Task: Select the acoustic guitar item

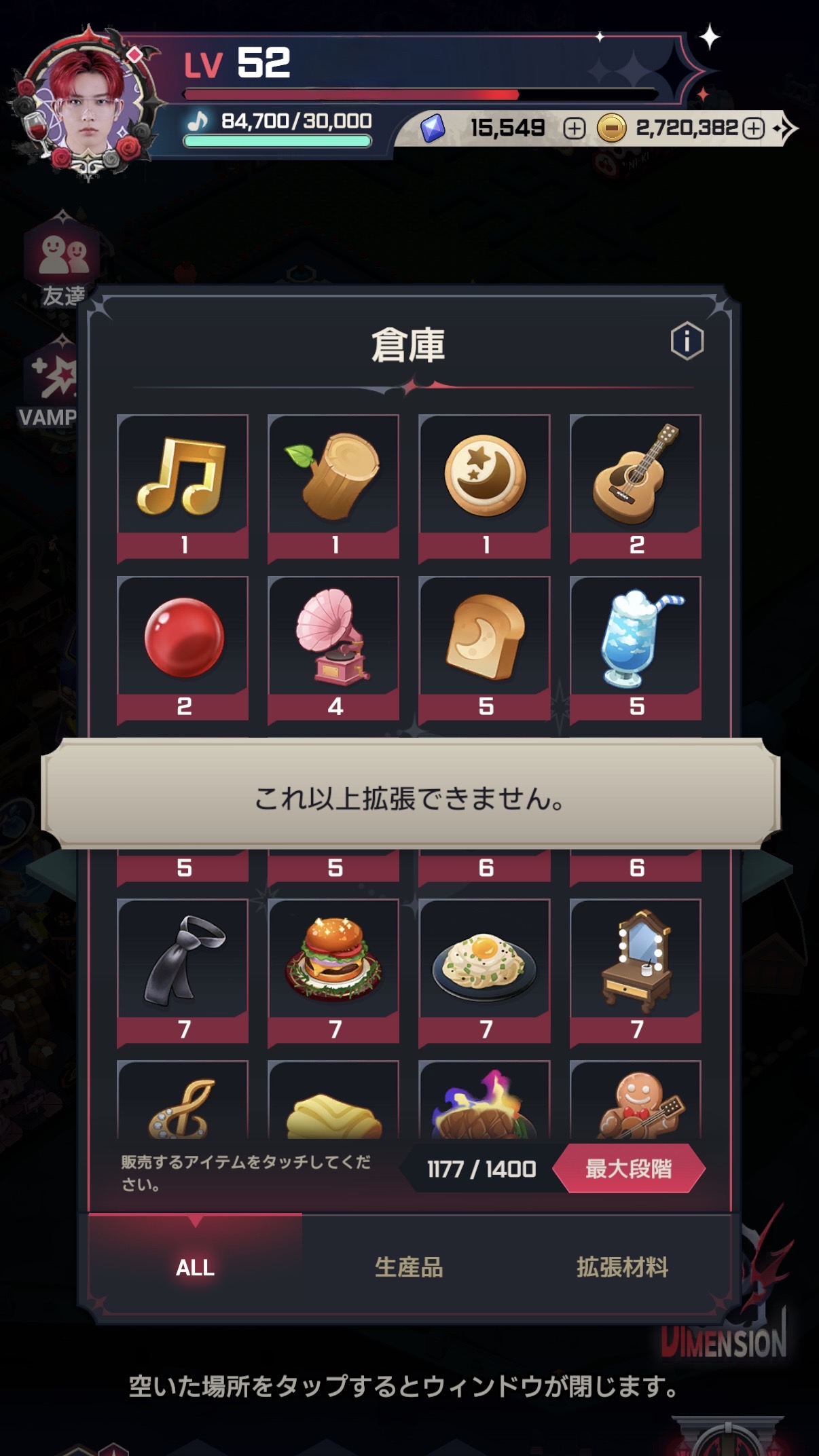Action: point(635,477)
